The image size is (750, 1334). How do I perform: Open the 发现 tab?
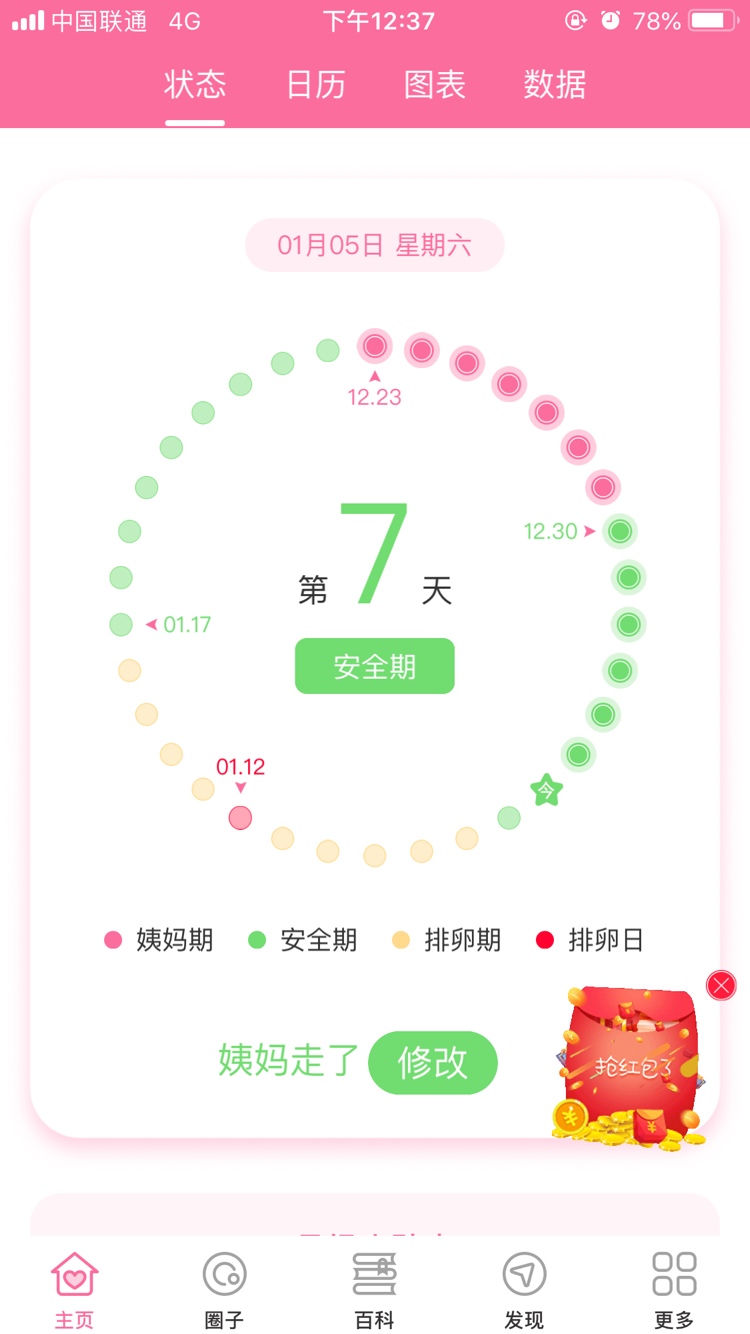(x=524, y=1290)
